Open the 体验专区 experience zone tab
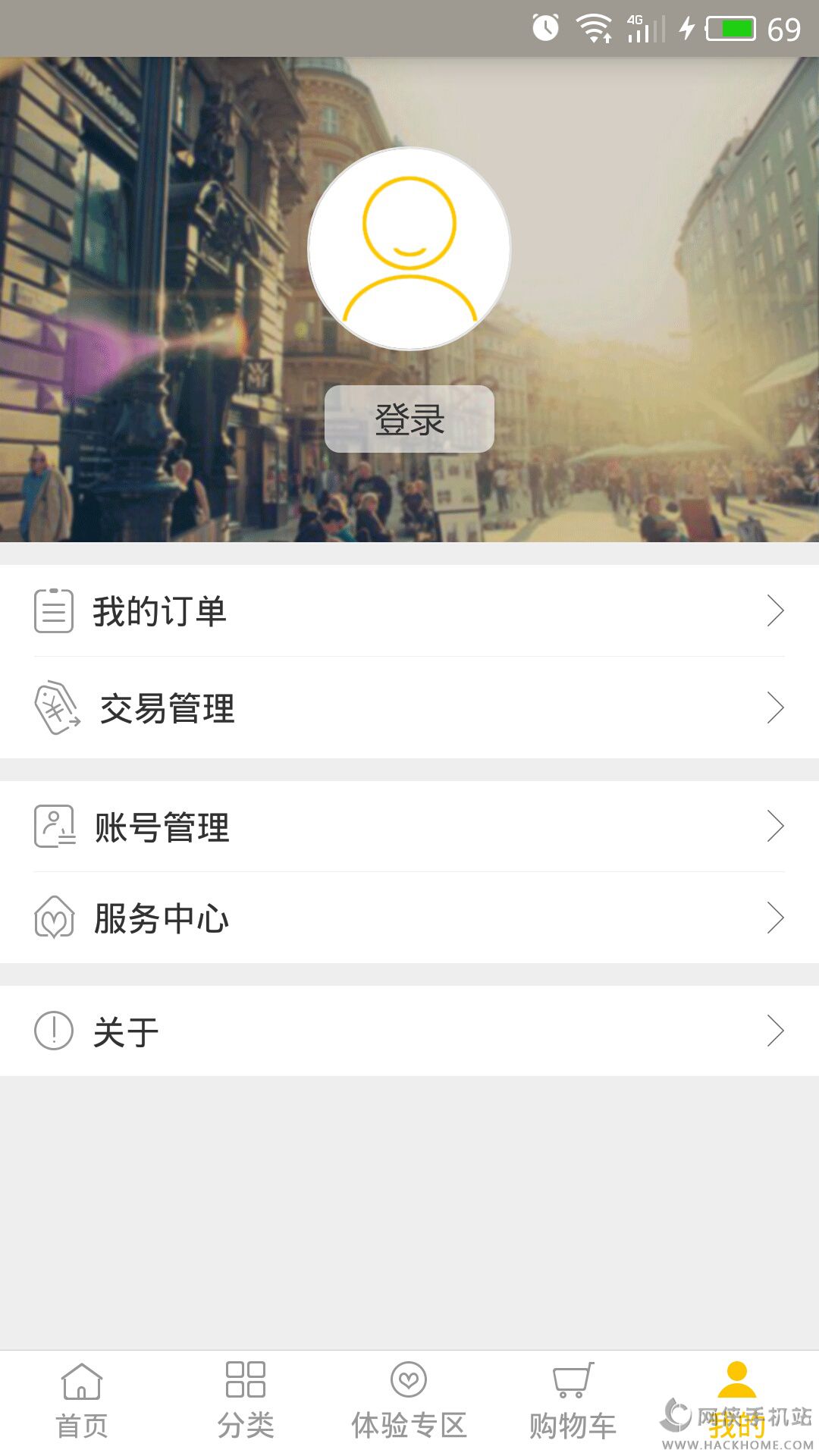The height and width of the screenshot is (1456, 819). pyautogui.click(x=409, y=1401)
